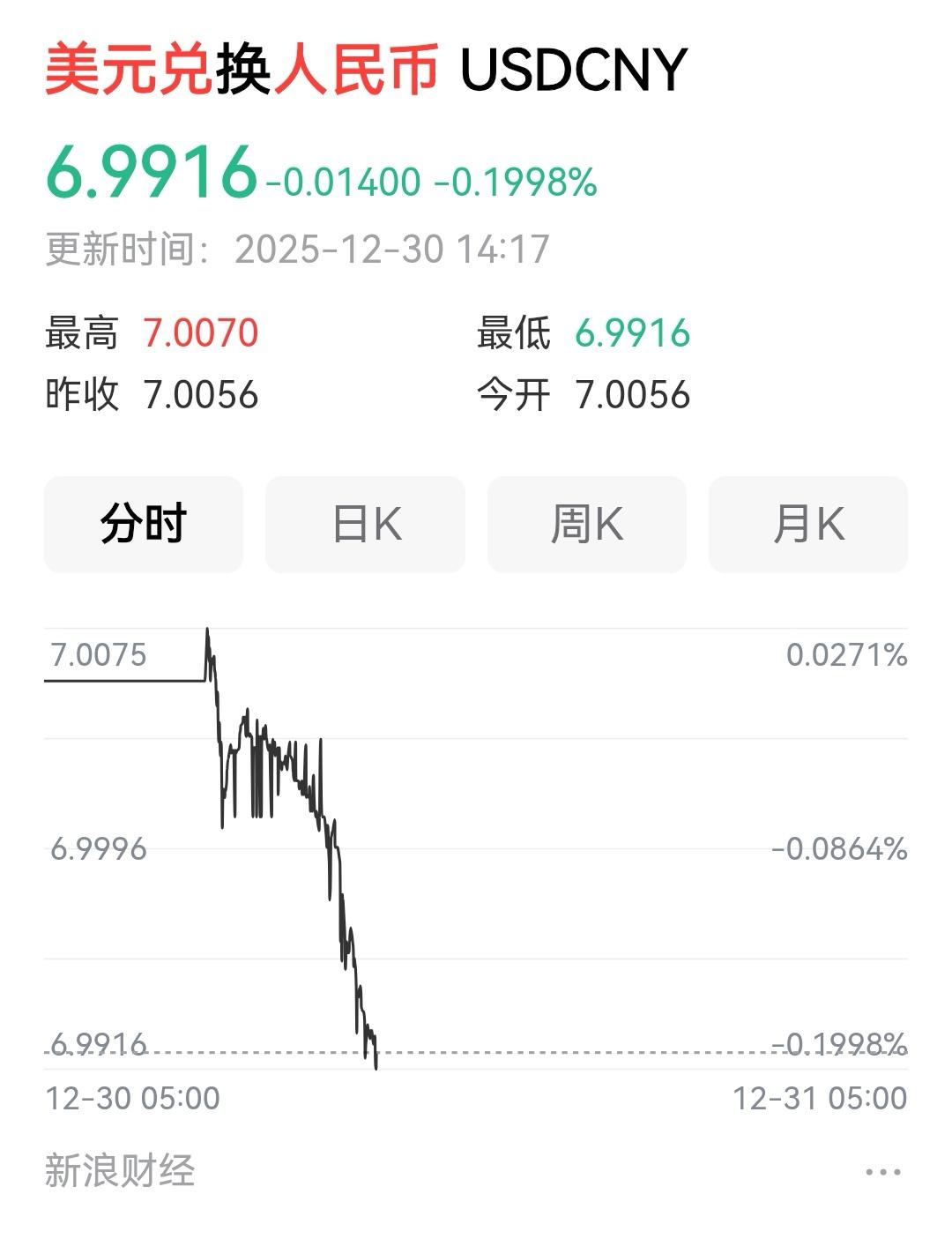Select the 12-31 05:00 timestamp
This screenshot has height=1239, width=952.
coord(820,1098)
